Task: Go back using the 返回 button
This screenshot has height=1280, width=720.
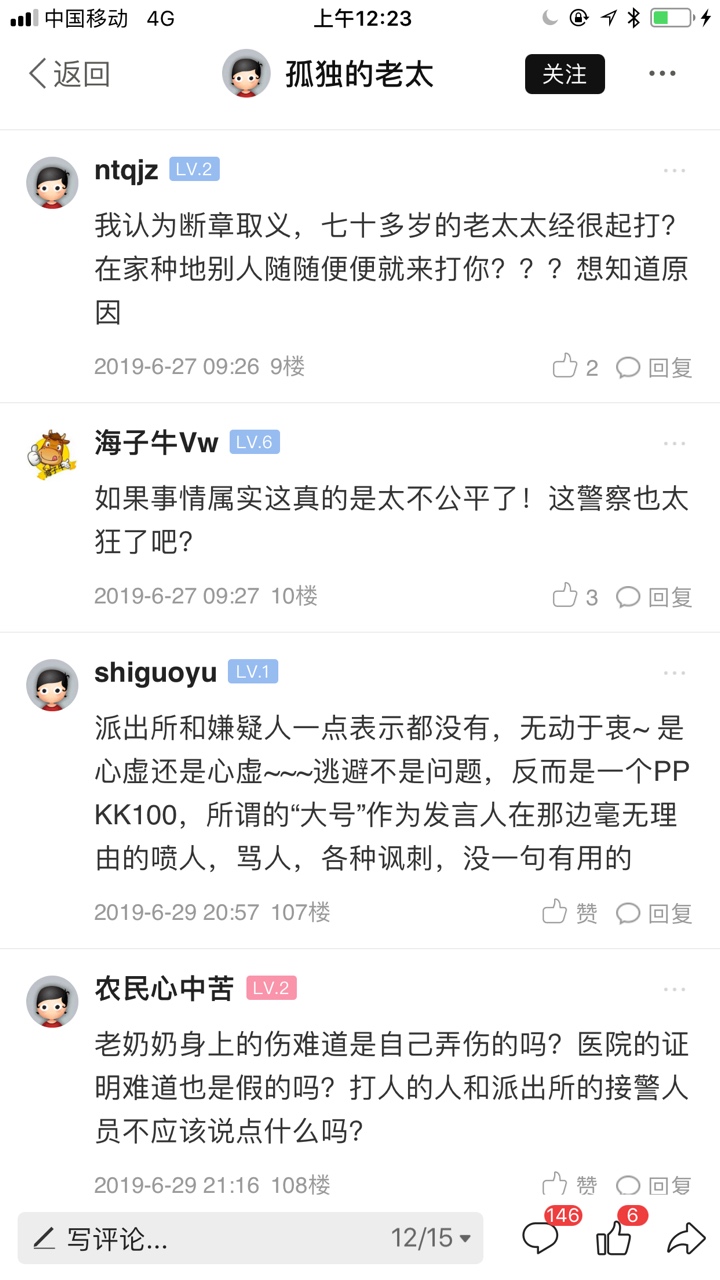Action: (69, 74)
